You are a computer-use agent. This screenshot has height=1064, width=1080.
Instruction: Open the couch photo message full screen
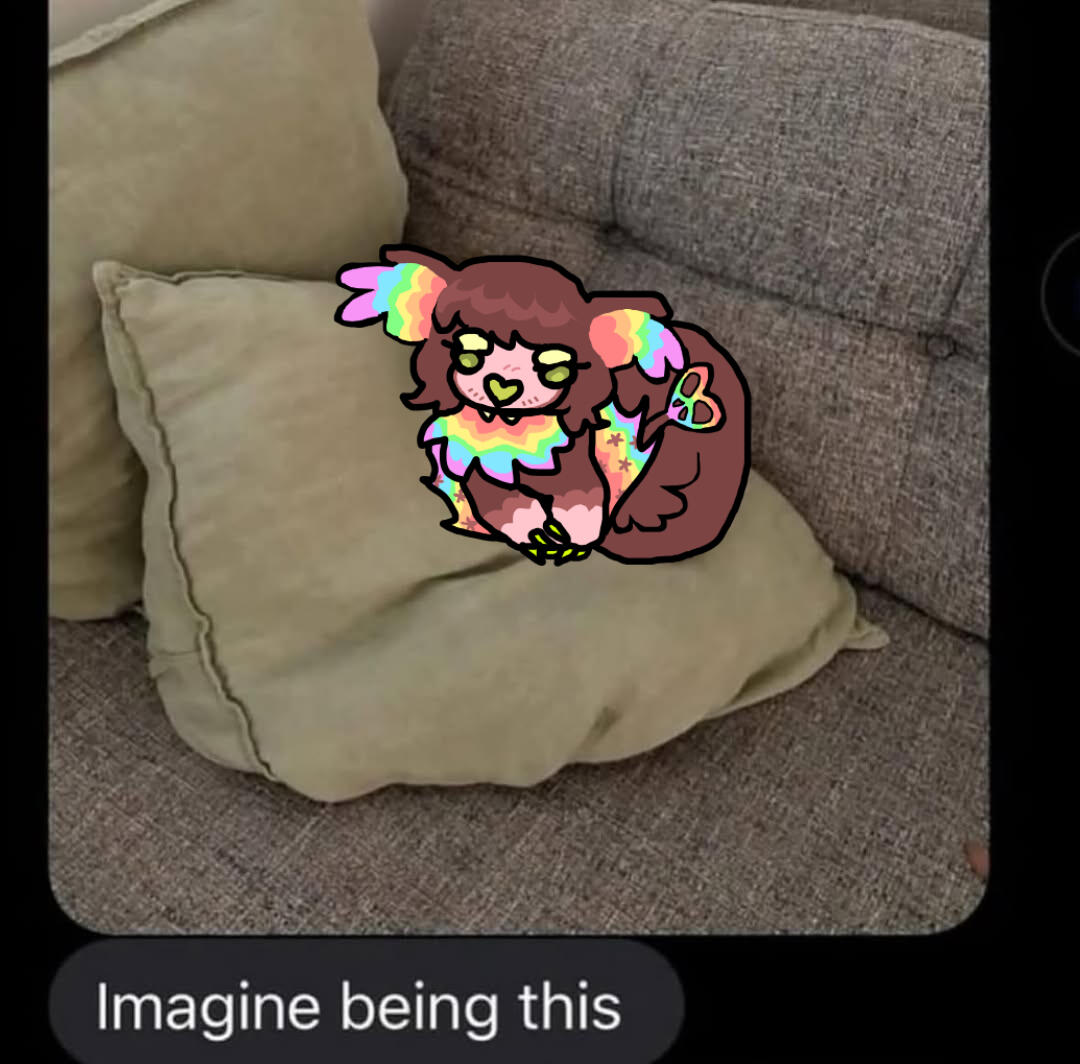tap(518, 700)
